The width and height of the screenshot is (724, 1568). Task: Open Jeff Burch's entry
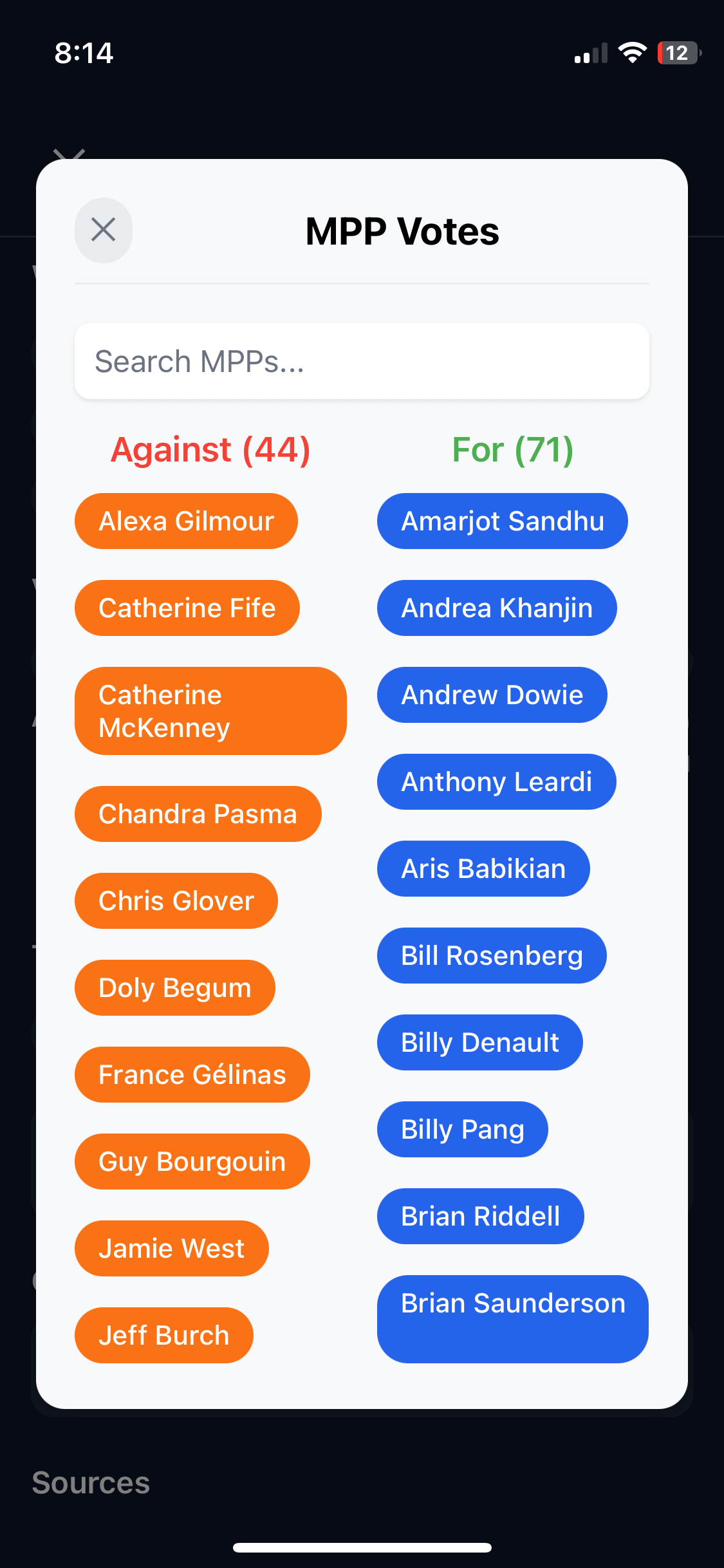(163, 1335)
